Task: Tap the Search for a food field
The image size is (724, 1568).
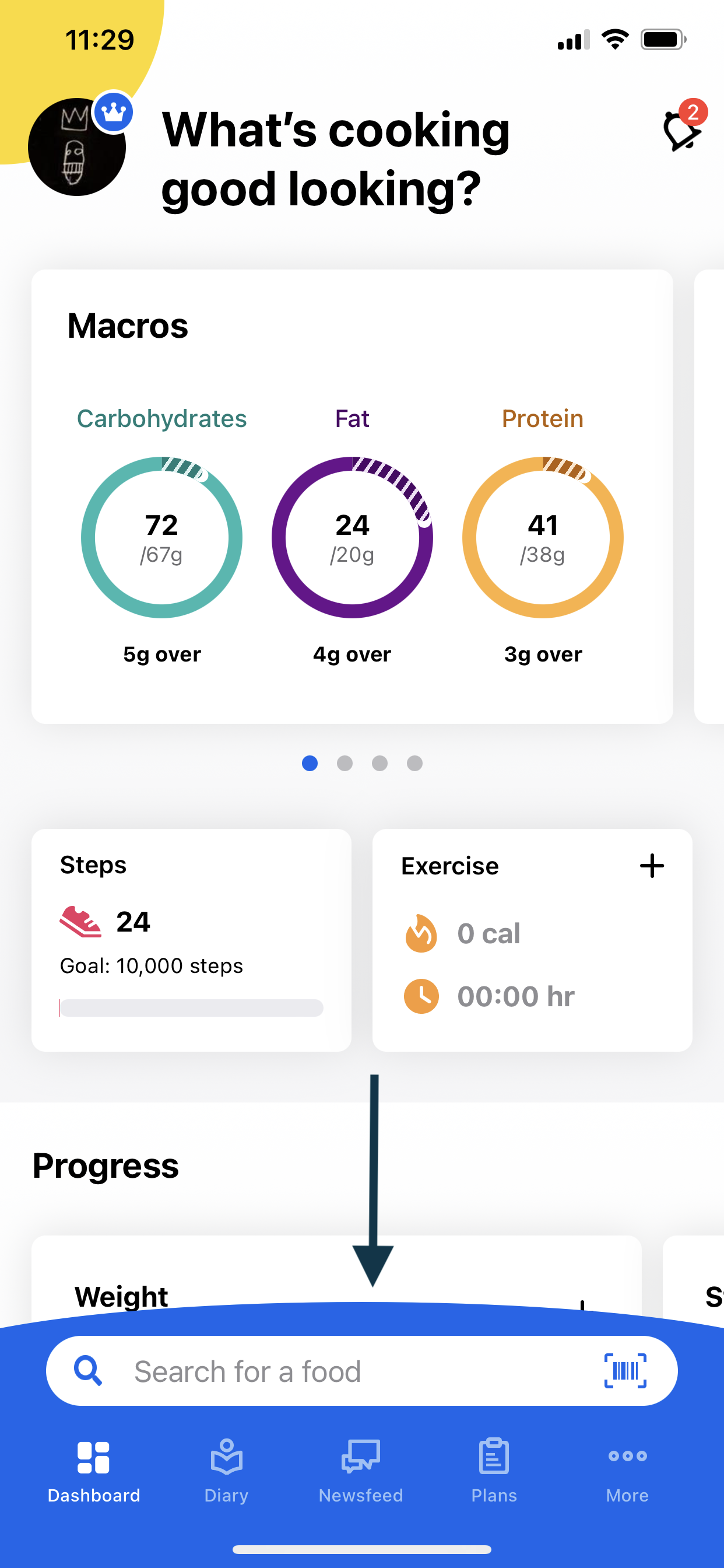Action: (361, 1371)
